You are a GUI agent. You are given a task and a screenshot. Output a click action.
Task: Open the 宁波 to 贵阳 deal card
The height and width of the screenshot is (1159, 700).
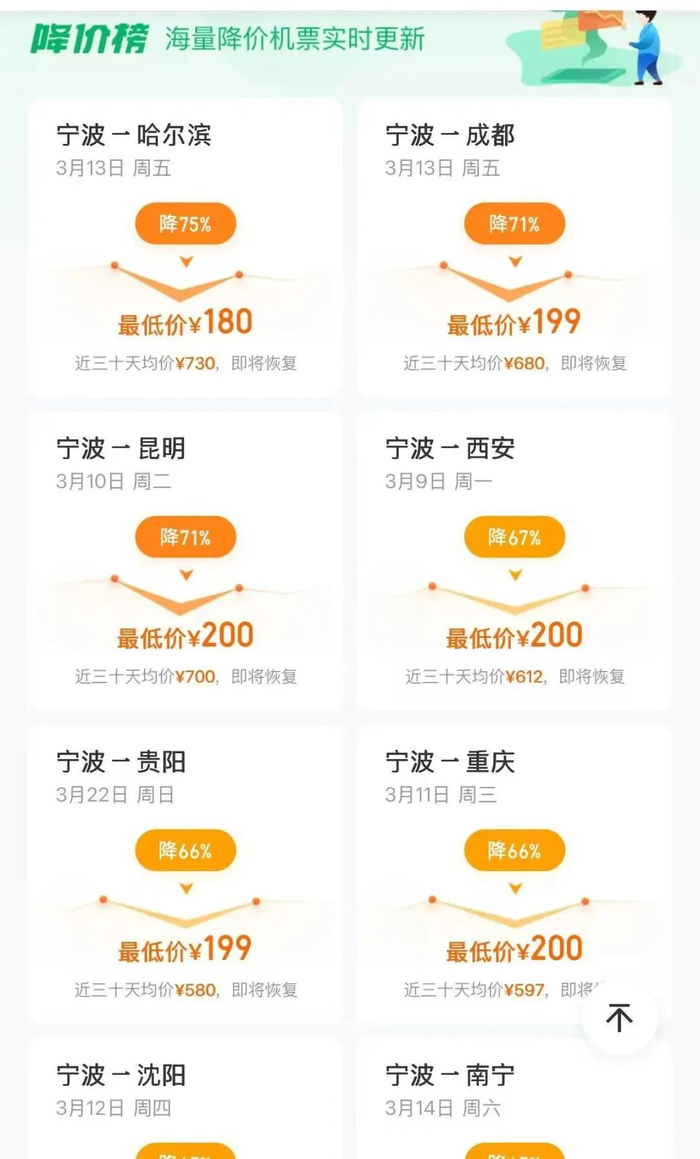coord(186,874)
